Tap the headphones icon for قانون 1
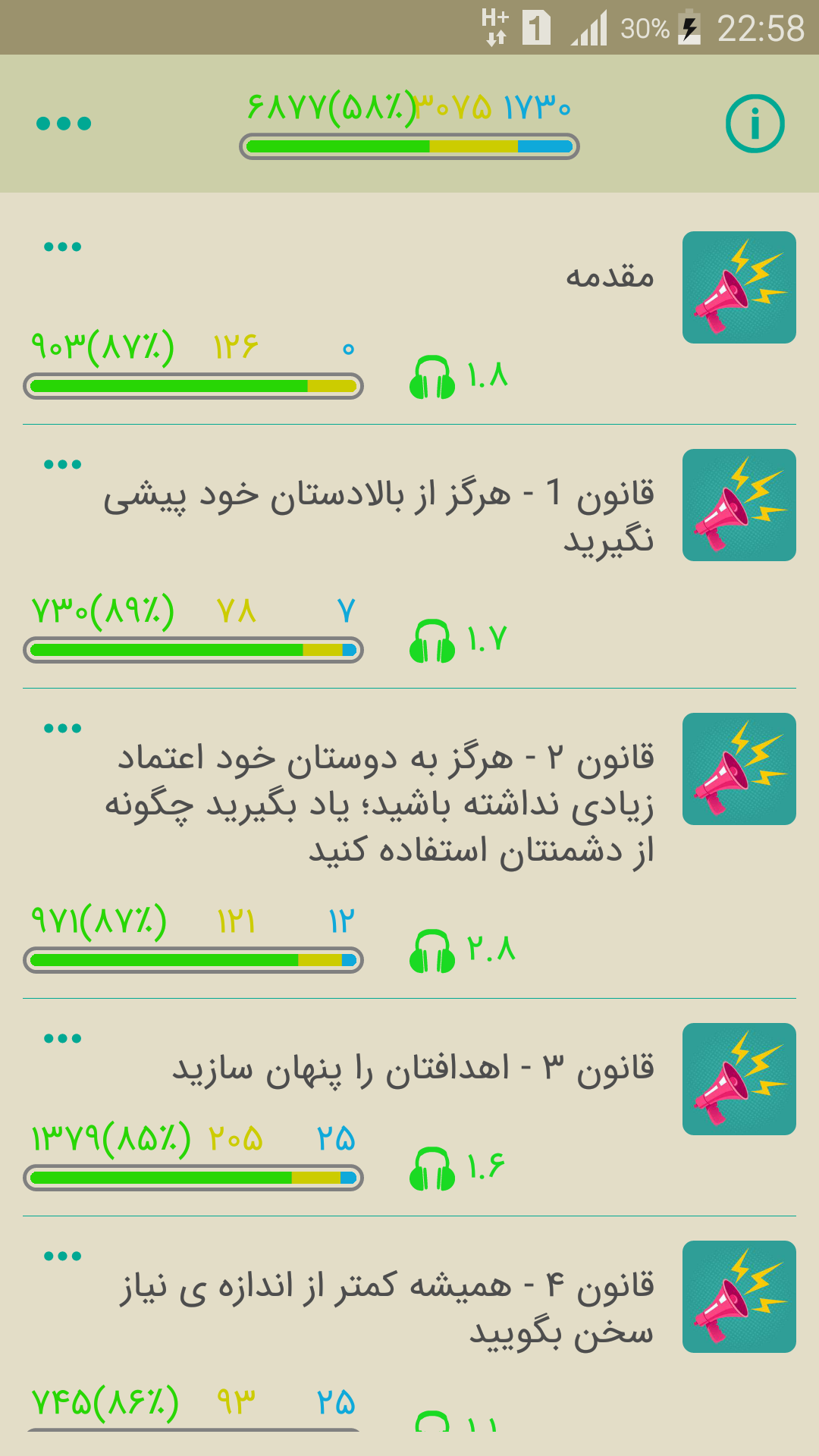 (432, 642)
